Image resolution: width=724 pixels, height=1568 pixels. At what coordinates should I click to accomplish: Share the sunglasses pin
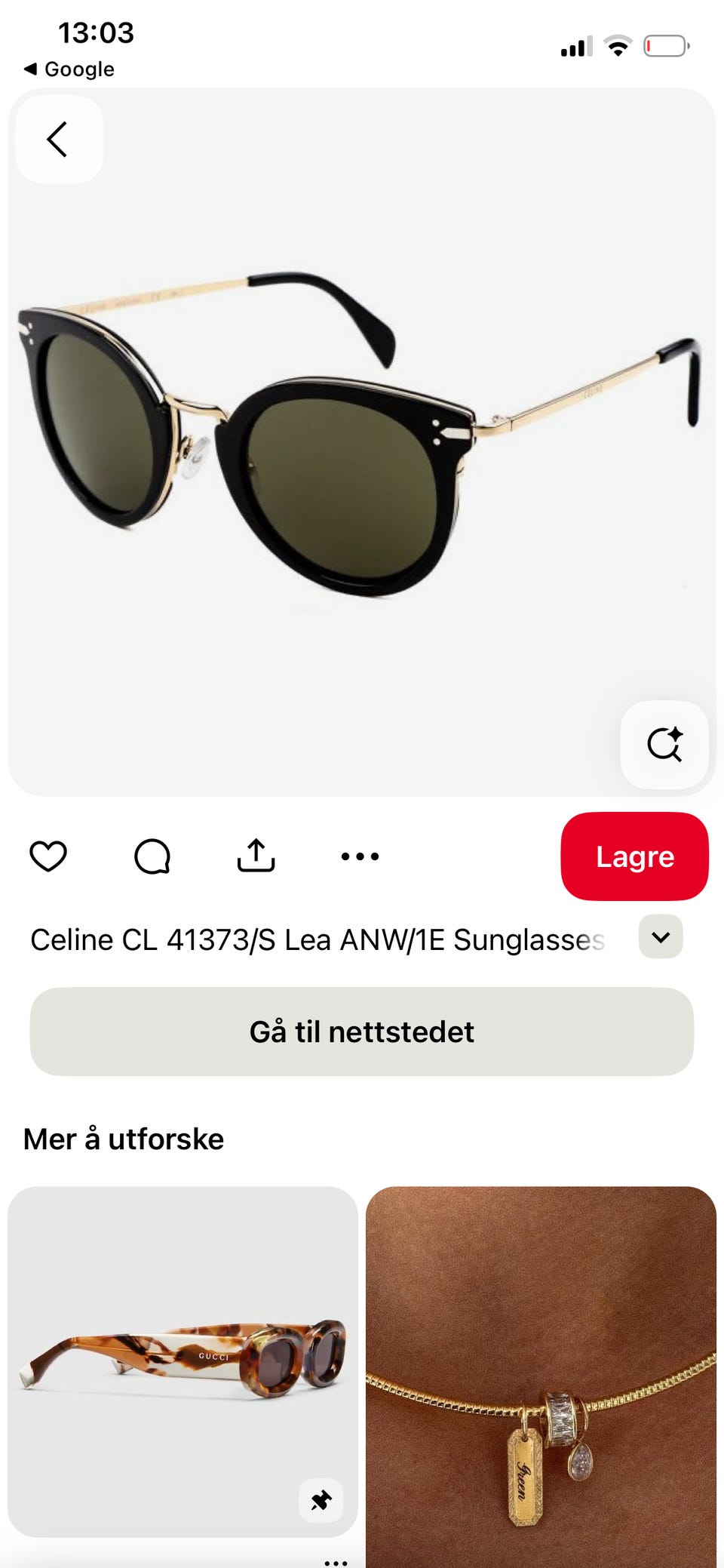256,856
